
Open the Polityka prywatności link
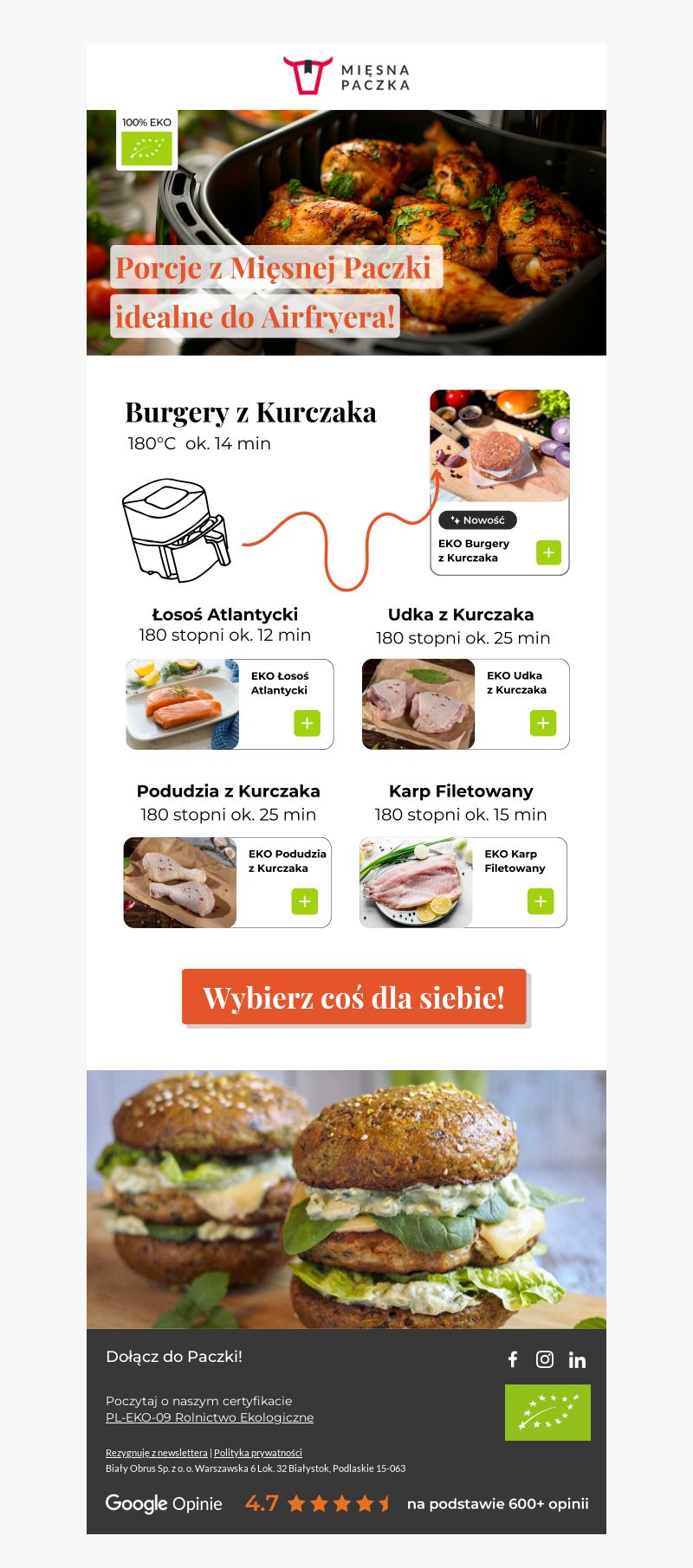[258, 1452]
